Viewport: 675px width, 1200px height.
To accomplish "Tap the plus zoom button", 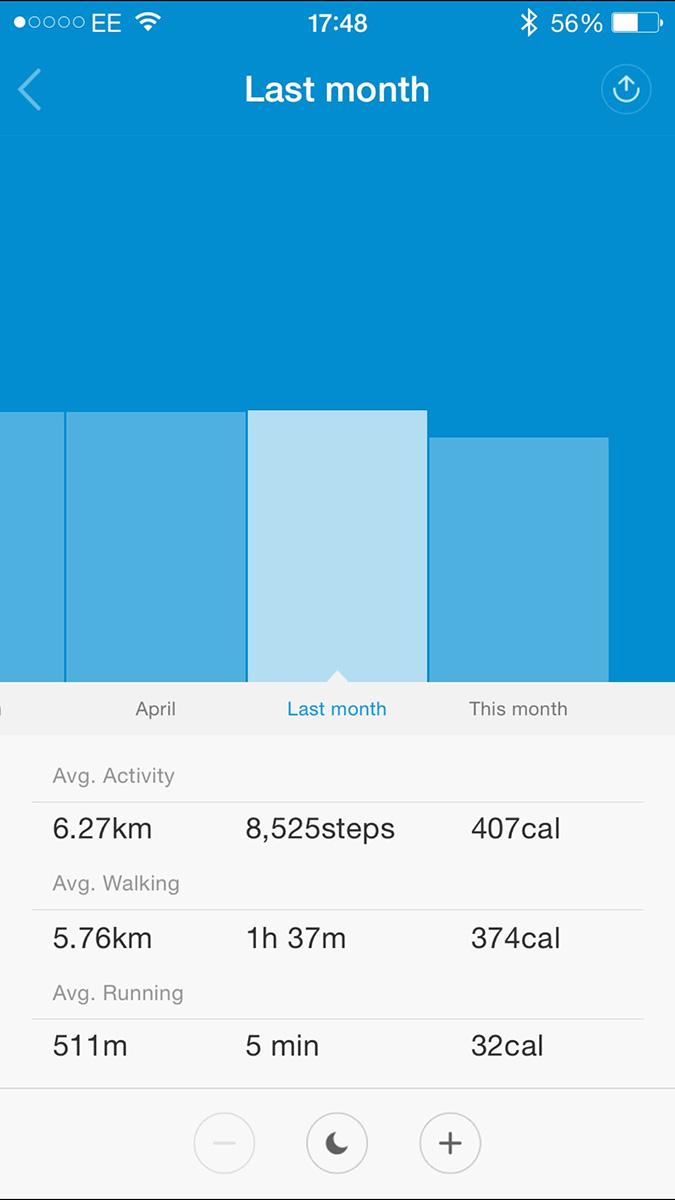I will 450,1143.
